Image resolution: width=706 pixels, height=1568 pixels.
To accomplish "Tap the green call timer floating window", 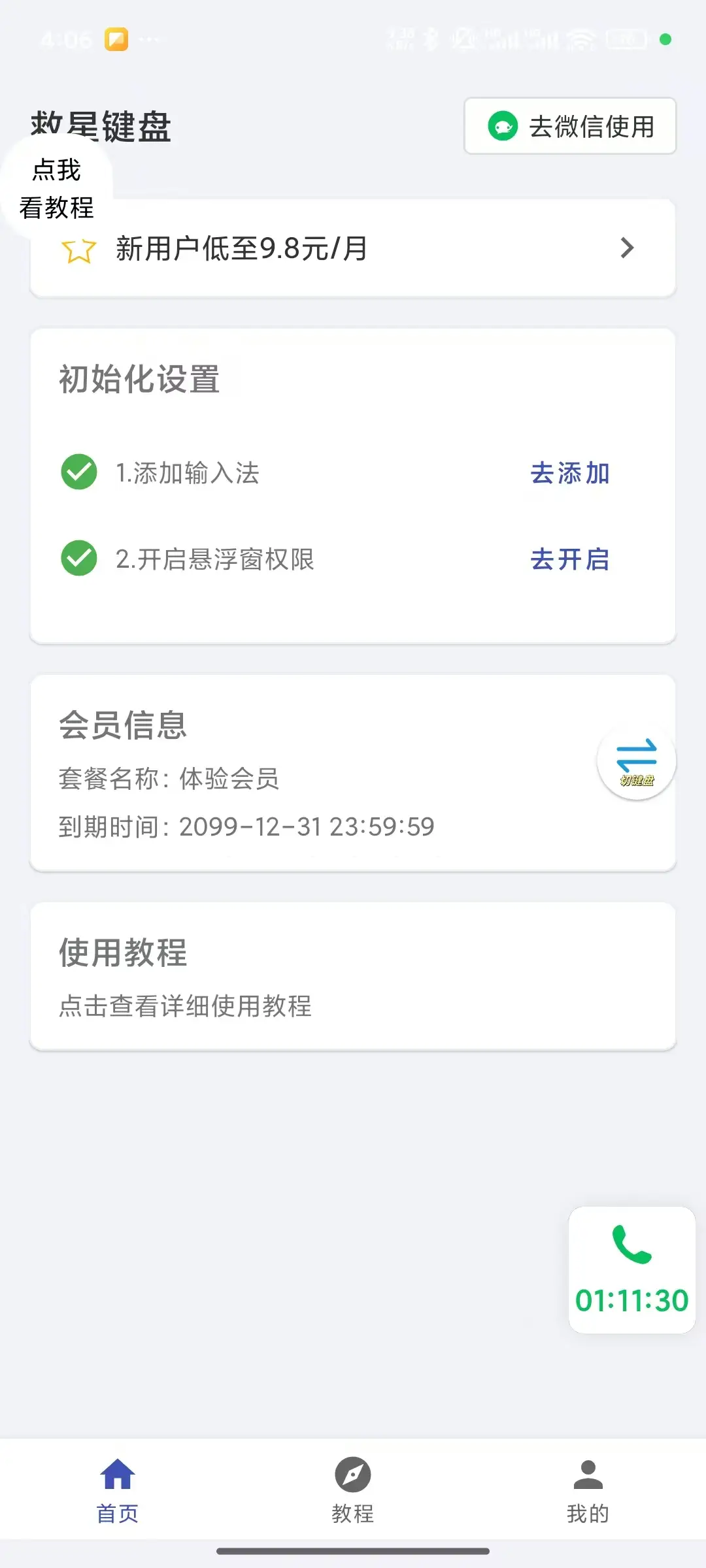I will click(x=631, y=1269).
